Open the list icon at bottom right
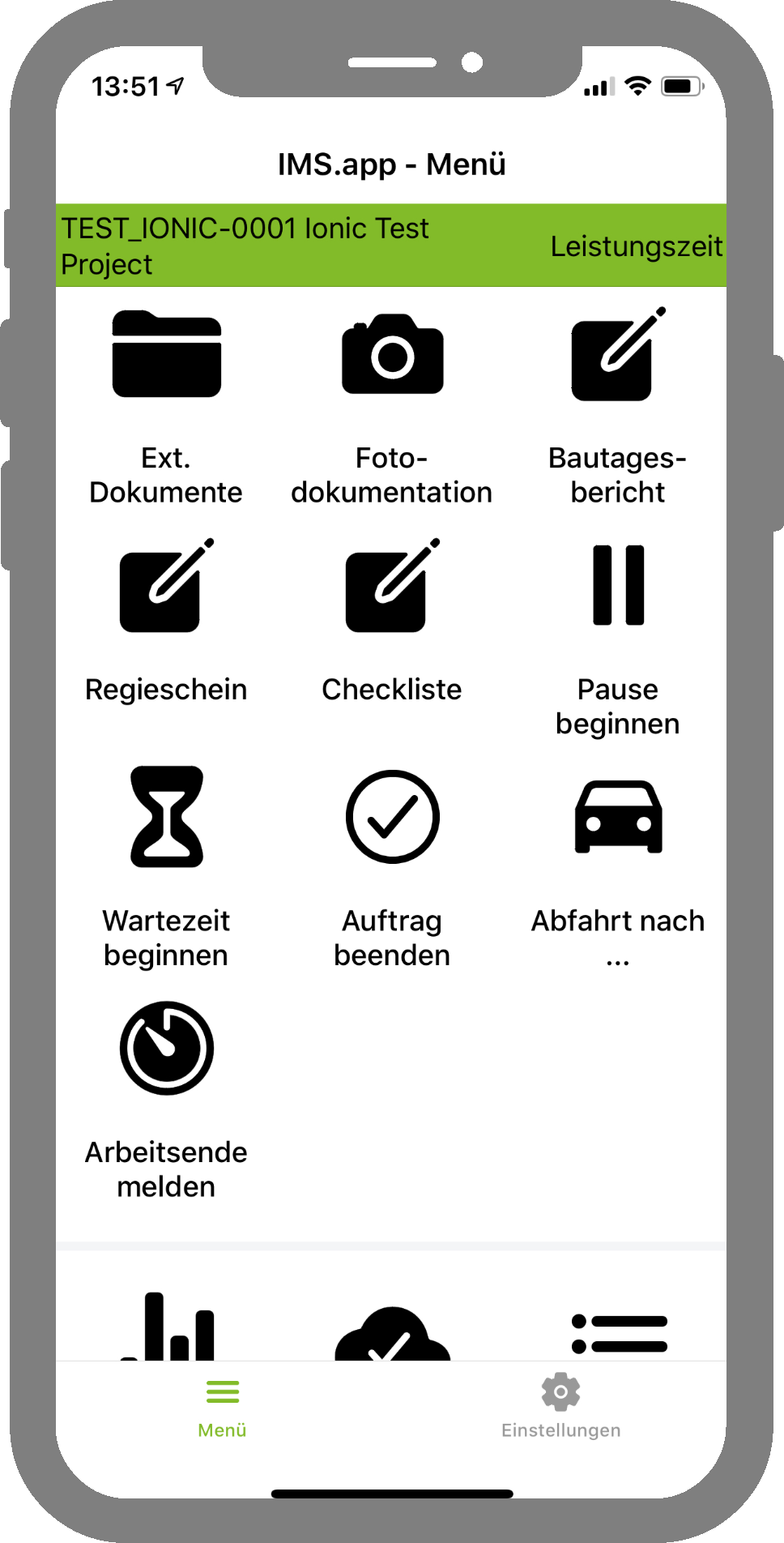Screen dimensions: 784x1543 pyautogui.click(x=617, y=1321)
